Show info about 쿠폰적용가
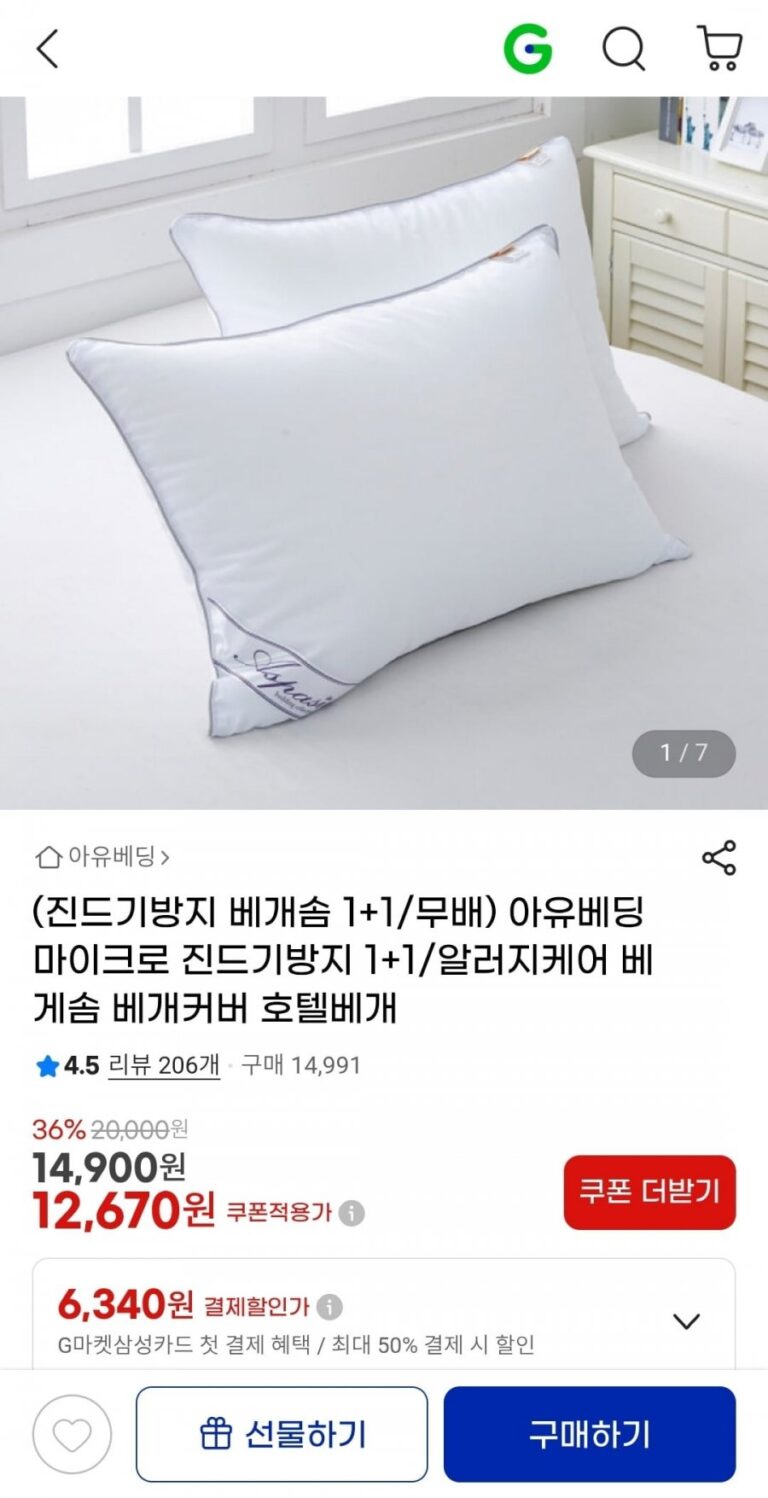768x1498 pixels. (x=351, y=1214)
